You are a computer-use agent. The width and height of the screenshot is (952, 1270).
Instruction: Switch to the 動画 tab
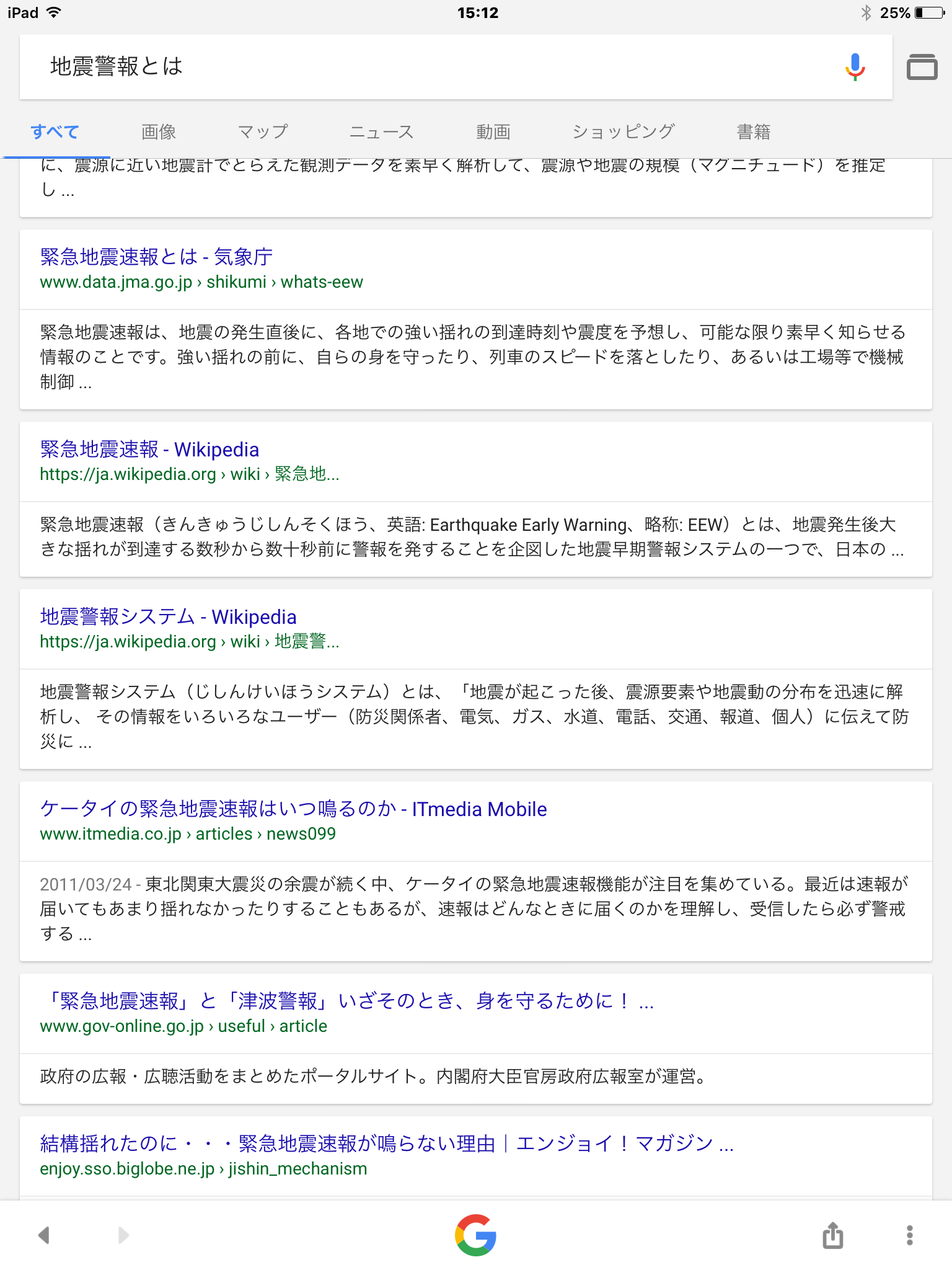click(493, 131)
